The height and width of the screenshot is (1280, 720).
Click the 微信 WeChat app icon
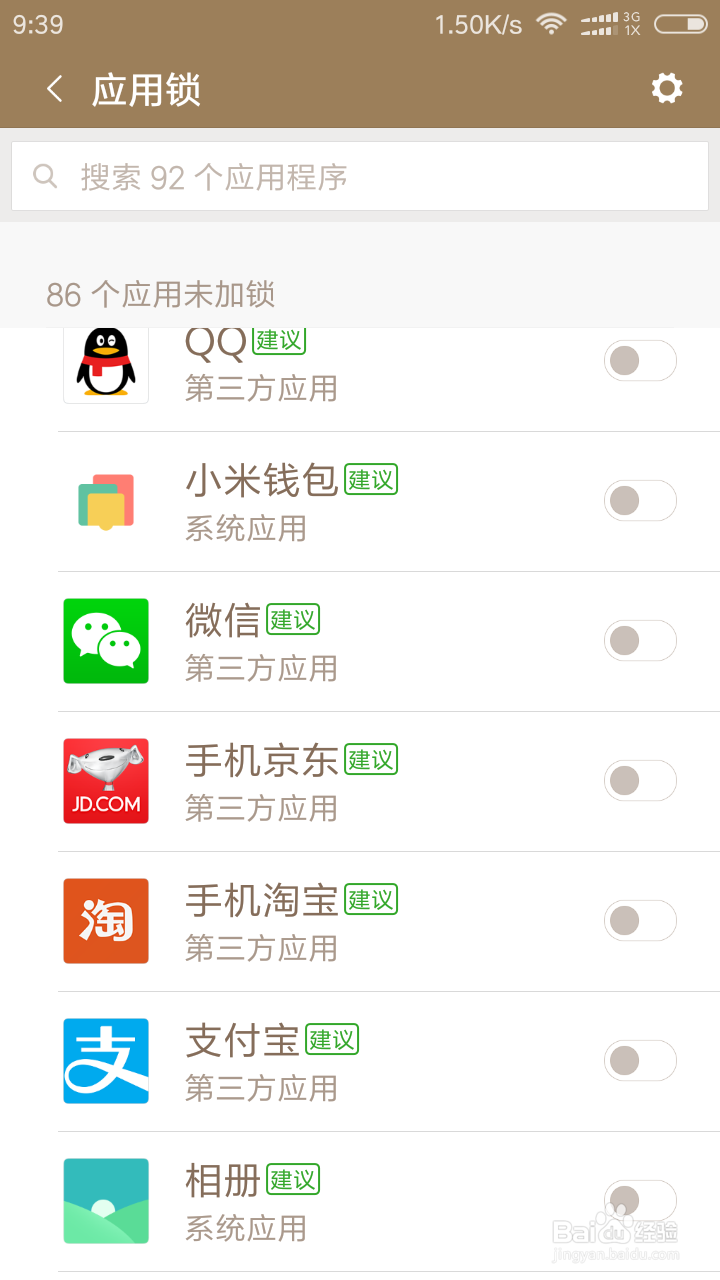pos(105,640)
